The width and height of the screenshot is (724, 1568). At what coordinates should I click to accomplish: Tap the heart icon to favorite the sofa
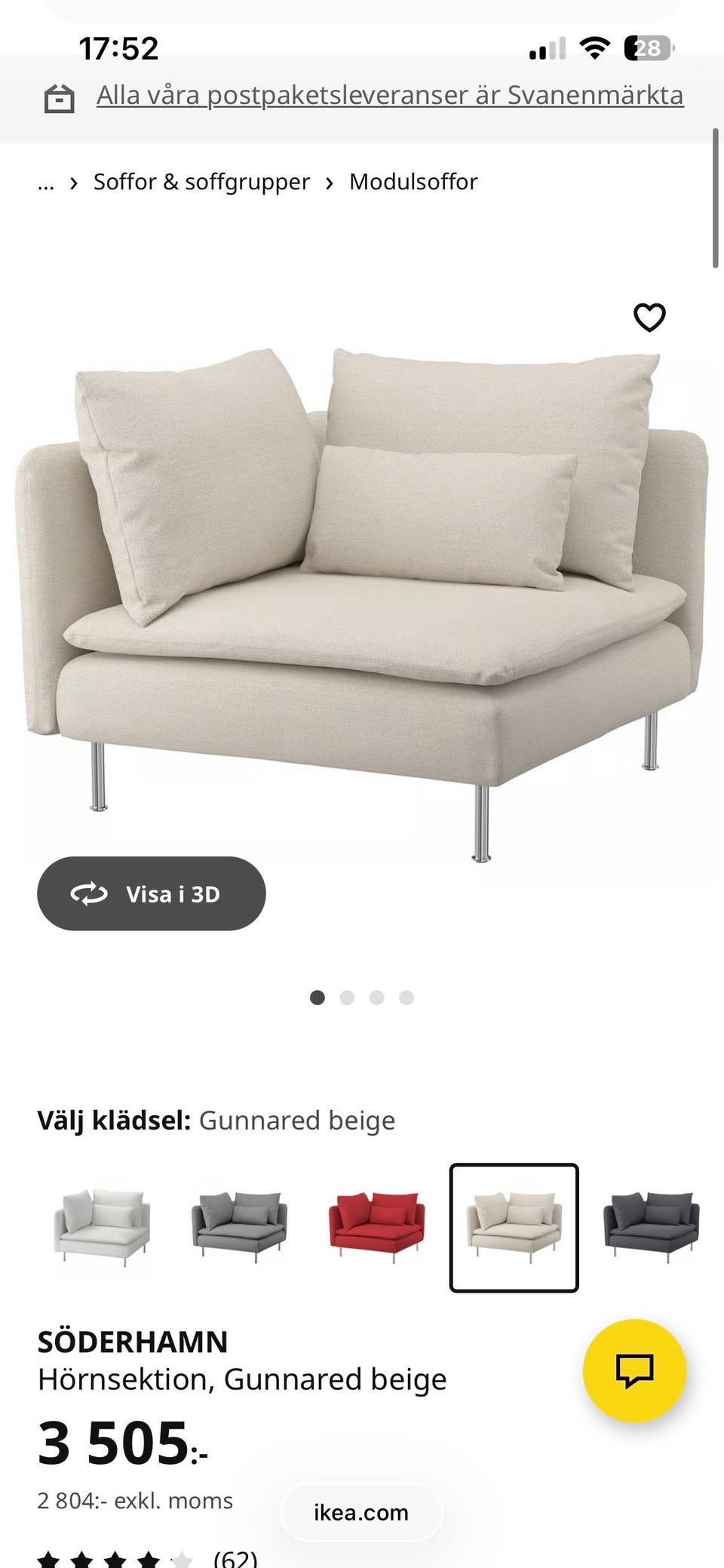coord(650,319)
